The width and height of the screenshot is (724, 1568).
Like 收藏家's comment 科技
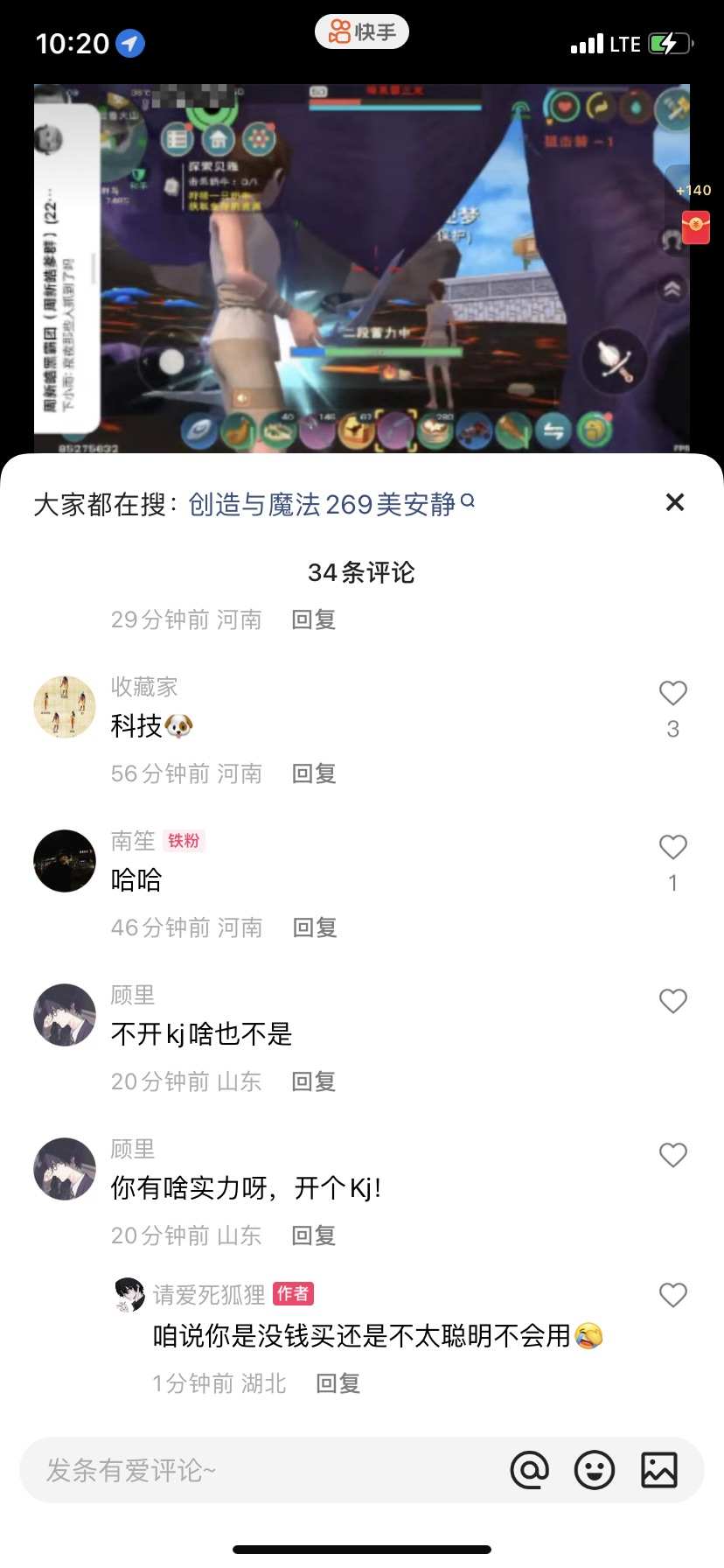[672, 693]
